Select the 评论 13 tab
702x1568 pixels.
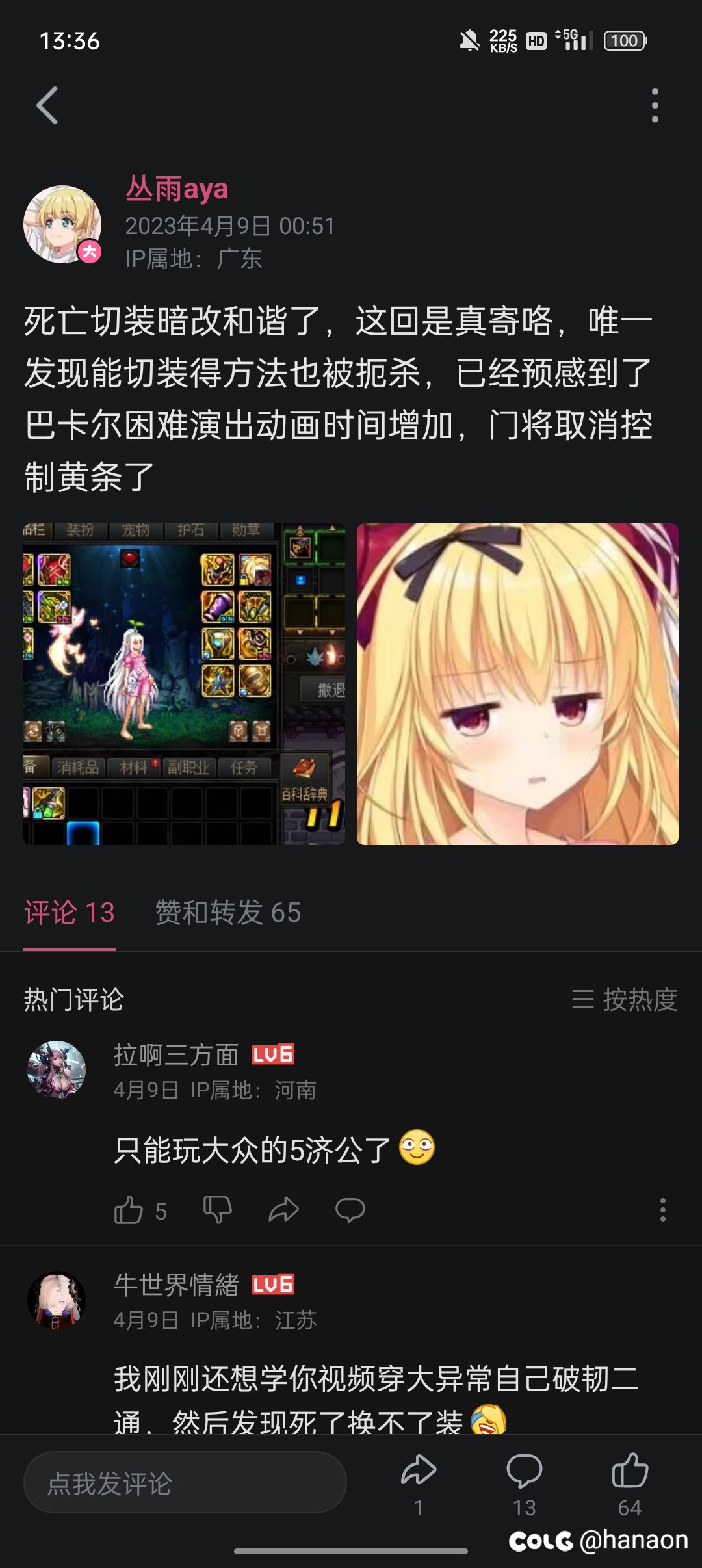[70, 912]
